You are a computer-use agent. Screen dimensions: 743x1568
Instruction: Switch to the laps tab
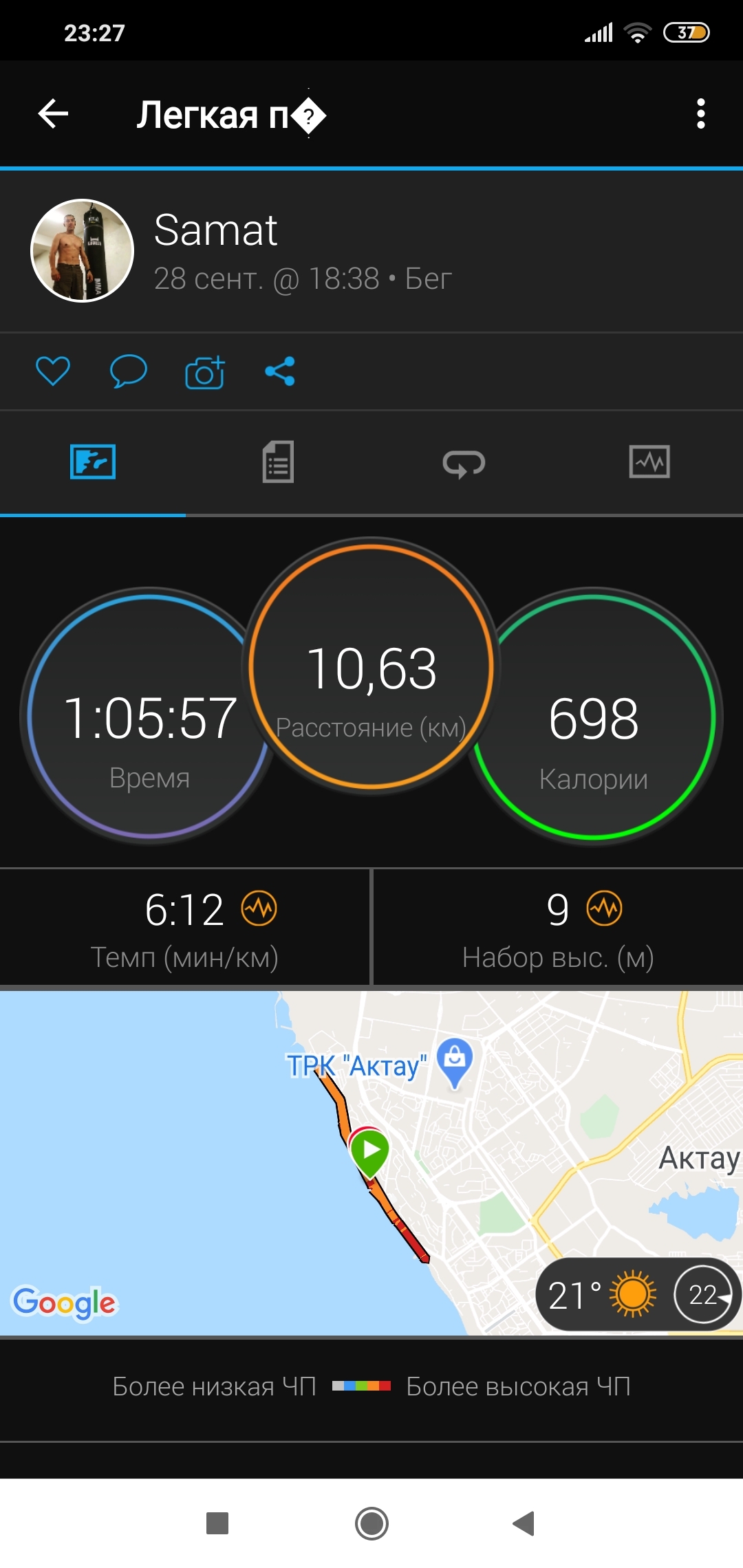[x=464, y=462]
